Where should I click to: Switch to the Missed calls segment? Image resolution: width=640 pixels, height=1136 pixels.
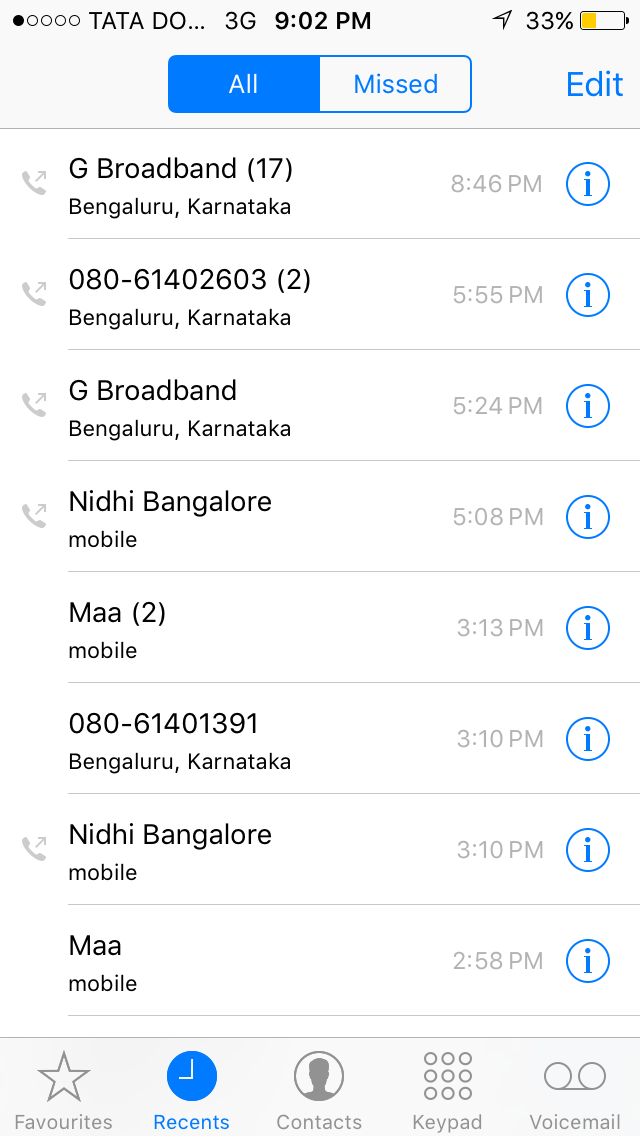(395, 84)
